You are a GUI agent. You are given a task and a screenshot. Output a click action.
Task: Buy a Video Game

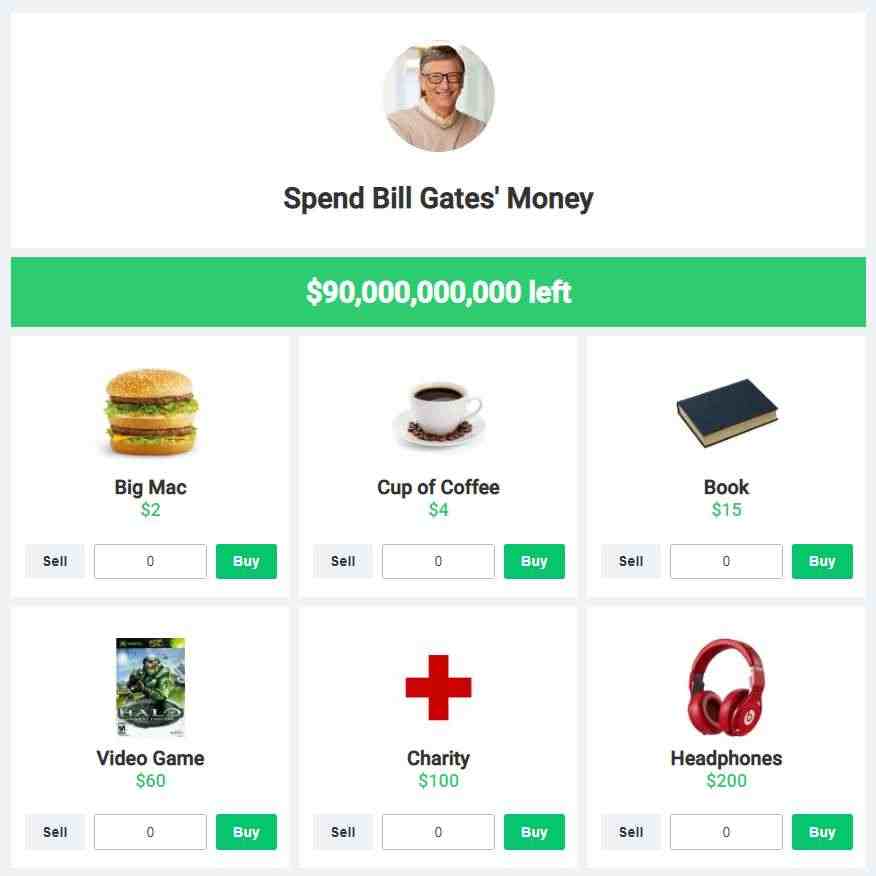(246, 832)
